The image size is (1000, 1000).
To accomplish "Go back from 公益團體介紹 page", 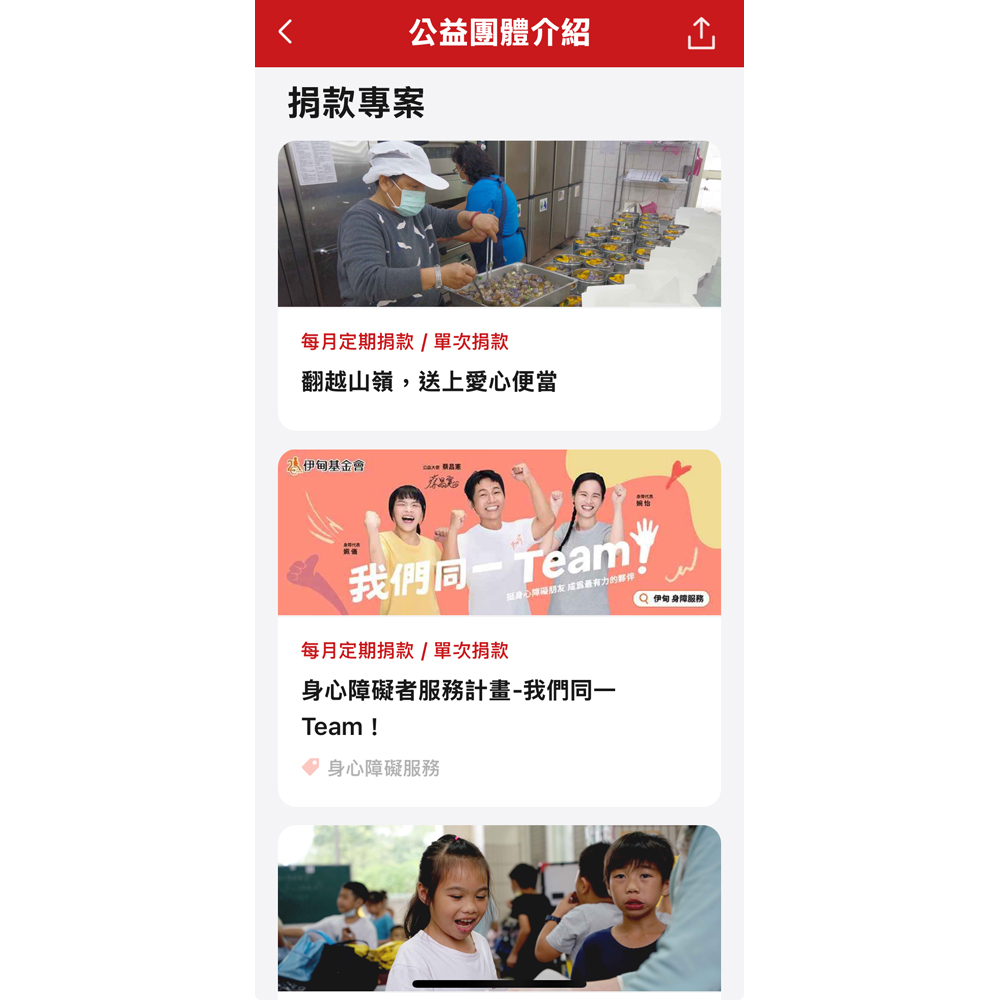I will 286,32.
